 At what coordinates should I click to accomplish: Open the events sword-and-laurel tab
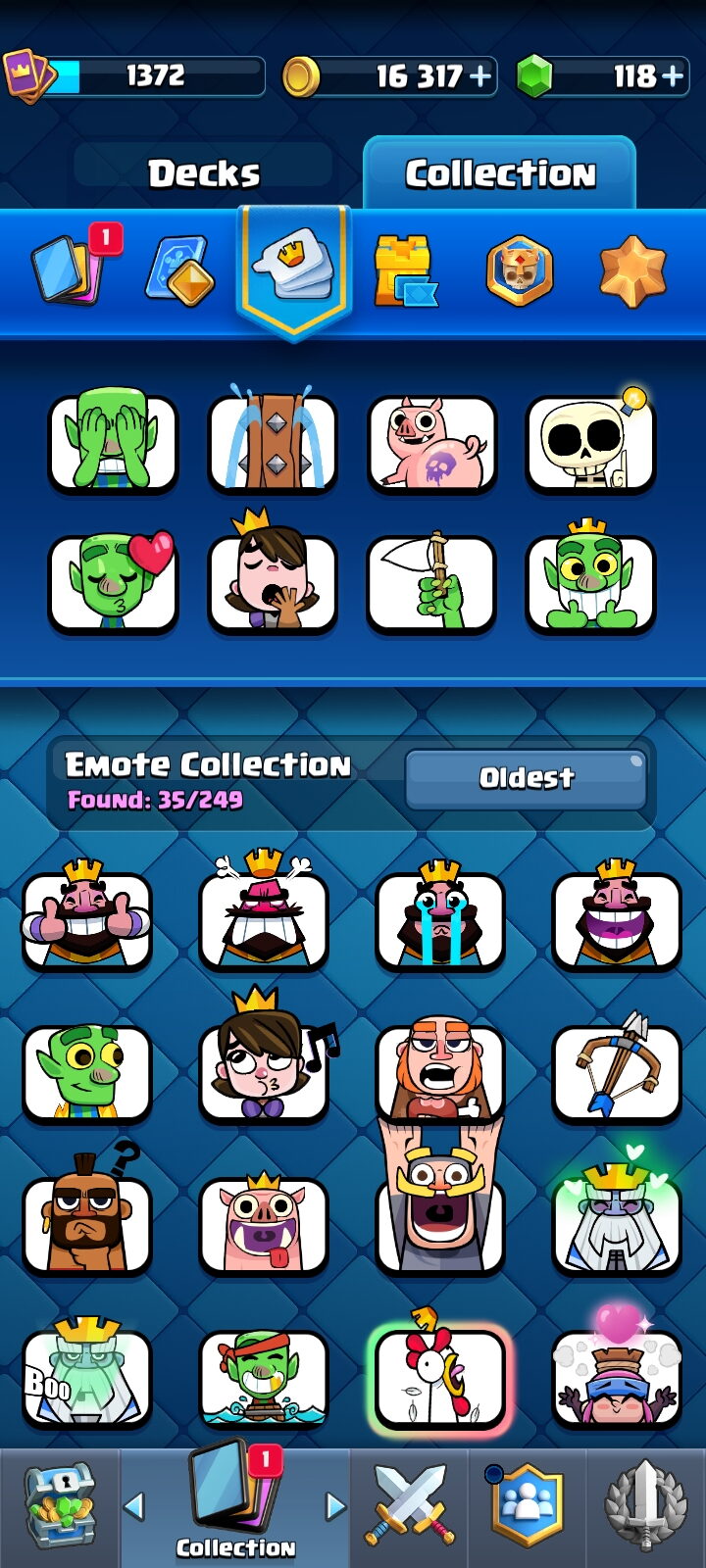coord(644,1505)
